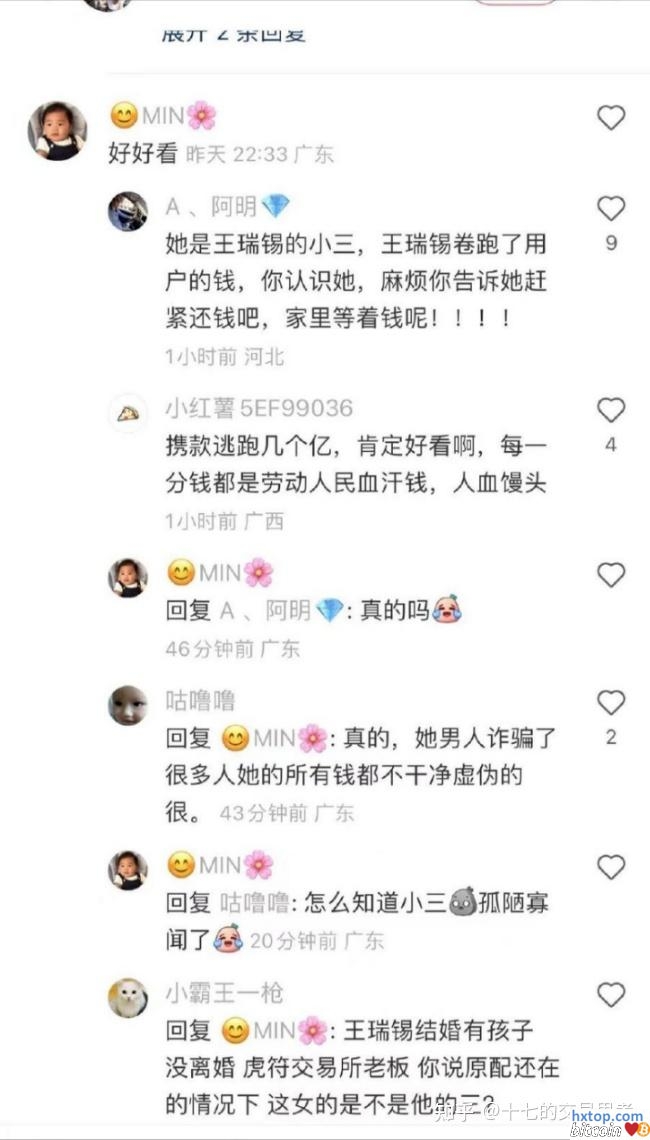Like MIN's comment 好好看
This screenshot has width=650, height=1140.
610,118
